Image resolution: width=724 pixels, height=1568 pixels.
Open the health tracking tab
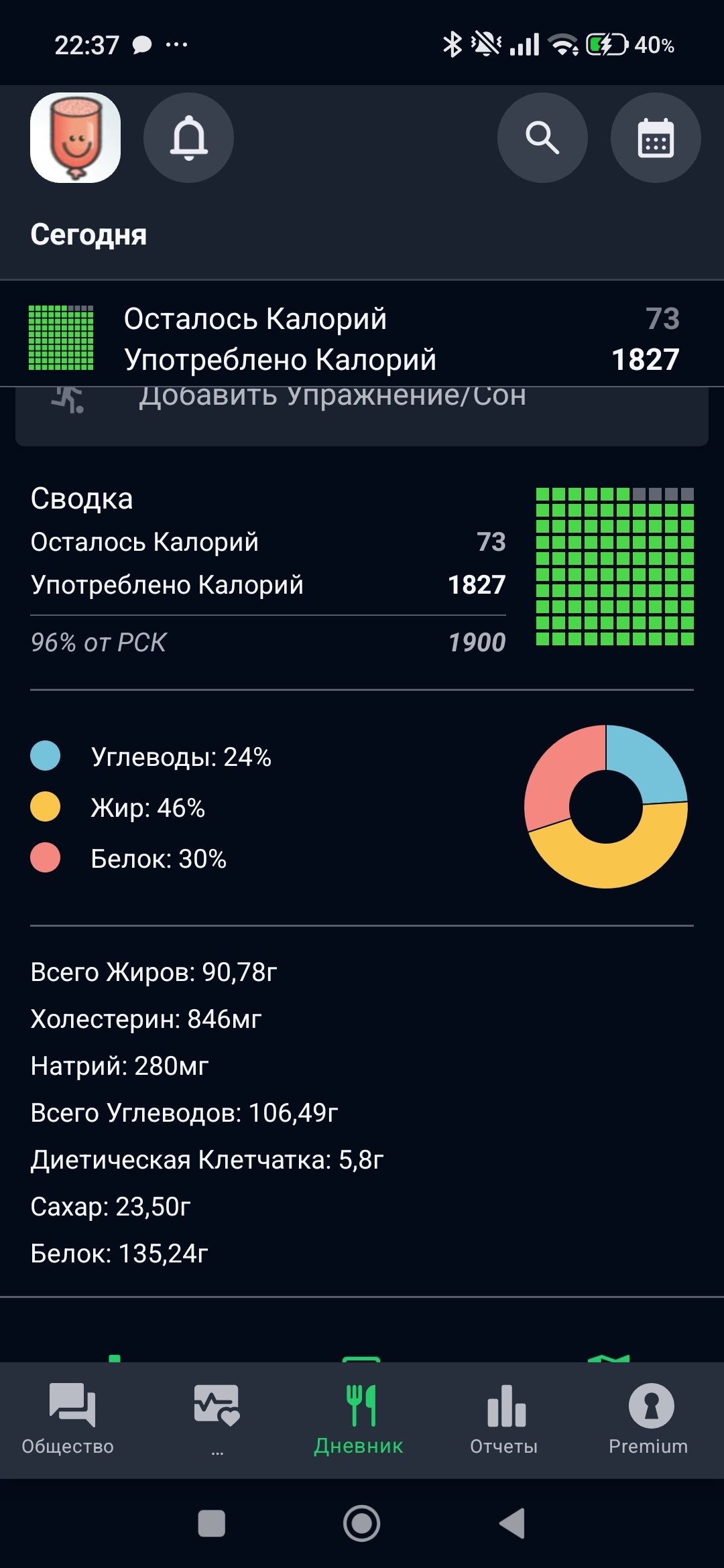point(217,1420)
